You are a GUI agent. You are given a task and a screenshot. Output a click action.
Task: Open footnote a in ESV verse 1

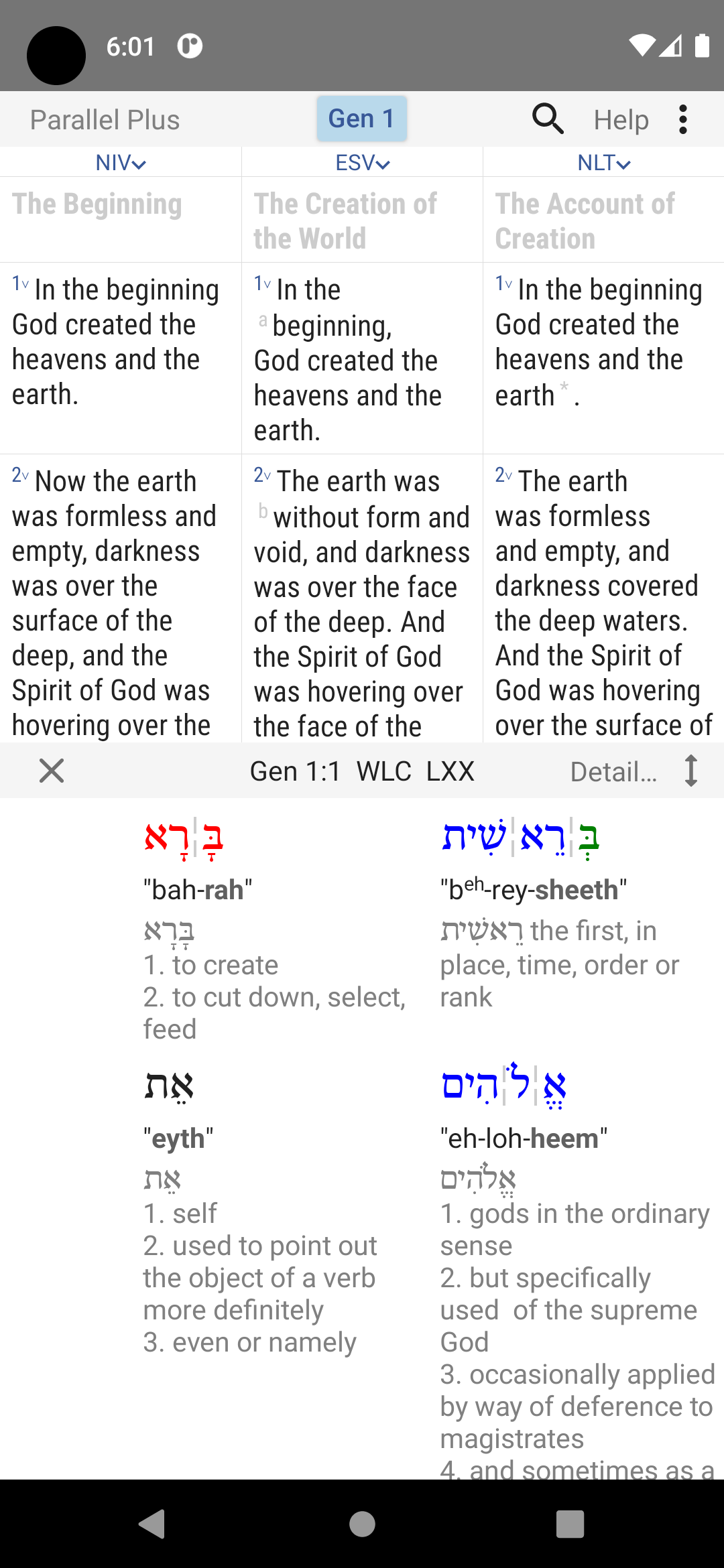pos(263,322)
